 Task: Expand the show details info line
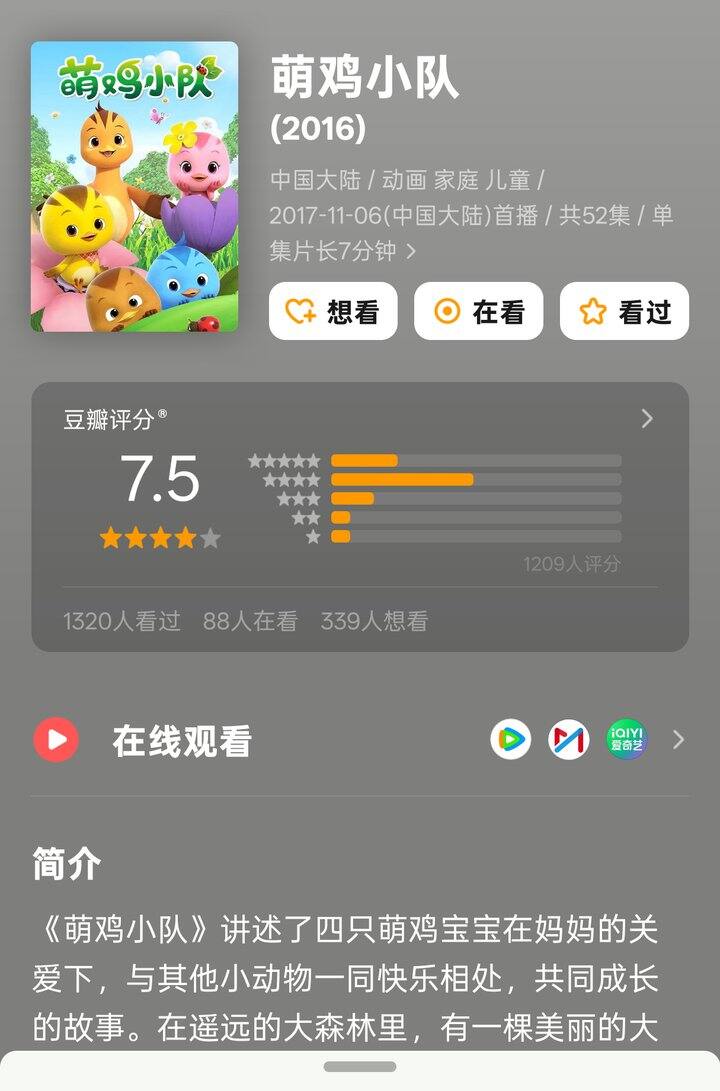pyautogui.click(x=410, y=251)
